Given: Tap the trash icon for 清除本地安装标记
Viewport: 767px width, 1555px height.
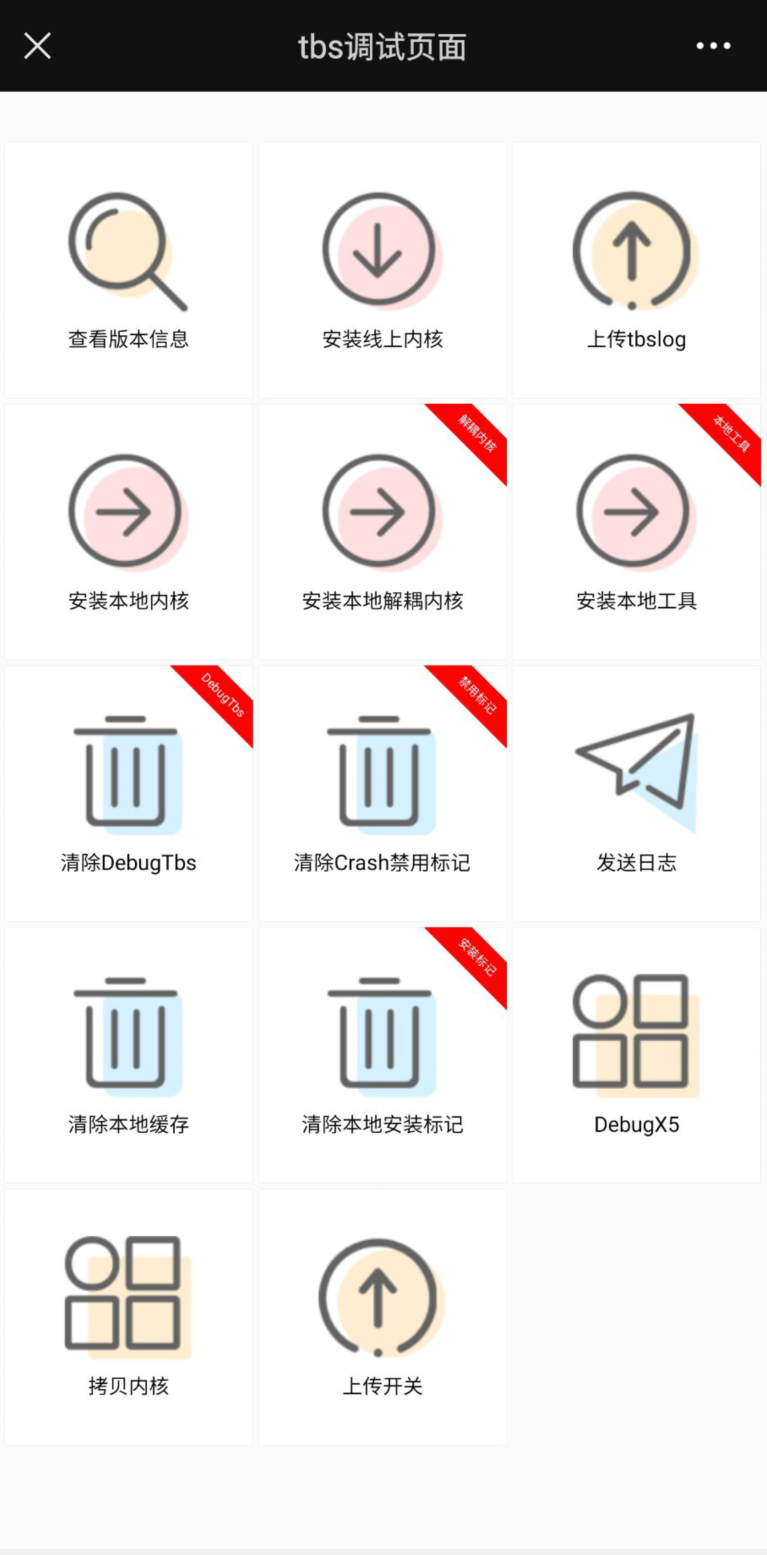Looking at the screenshot, I should pyautogui.click(x=381, y=1034).
